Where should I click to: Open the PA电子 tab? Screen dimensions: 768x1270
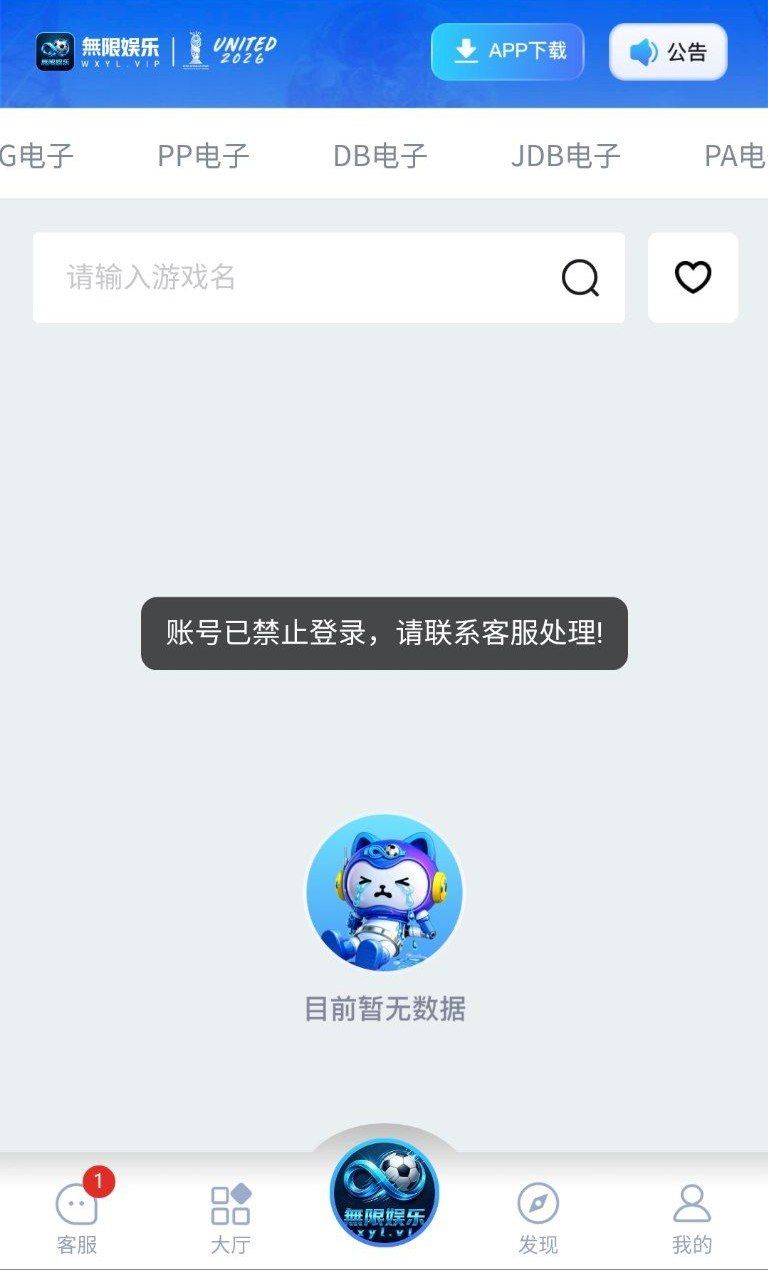coord(735,156)
